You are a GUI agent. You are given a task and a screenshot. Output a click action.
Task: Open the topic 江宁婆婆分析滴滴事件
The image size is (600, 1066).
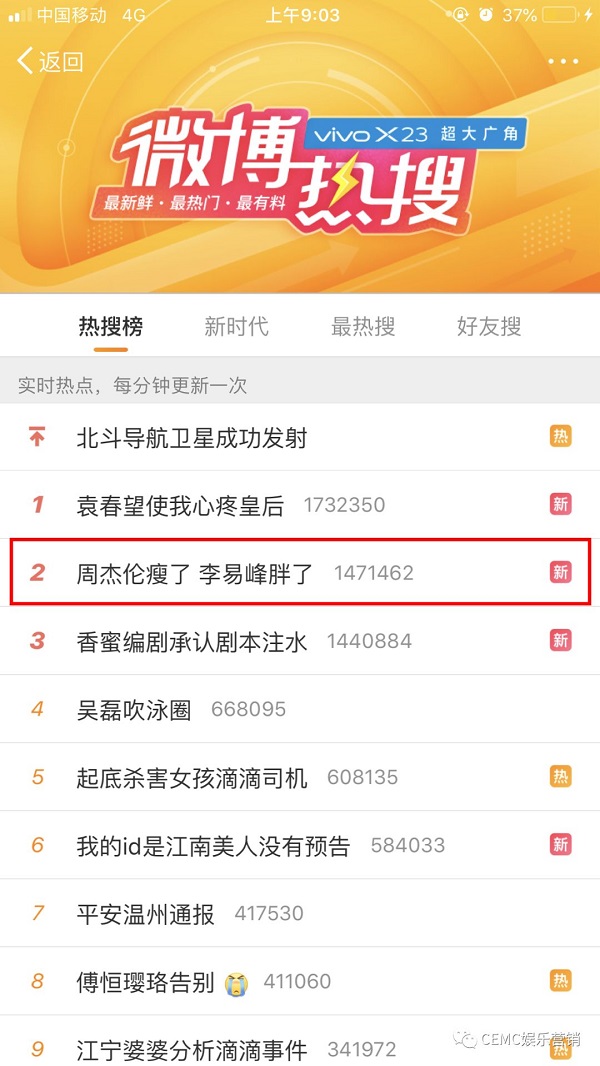[x=192, y=1049]
